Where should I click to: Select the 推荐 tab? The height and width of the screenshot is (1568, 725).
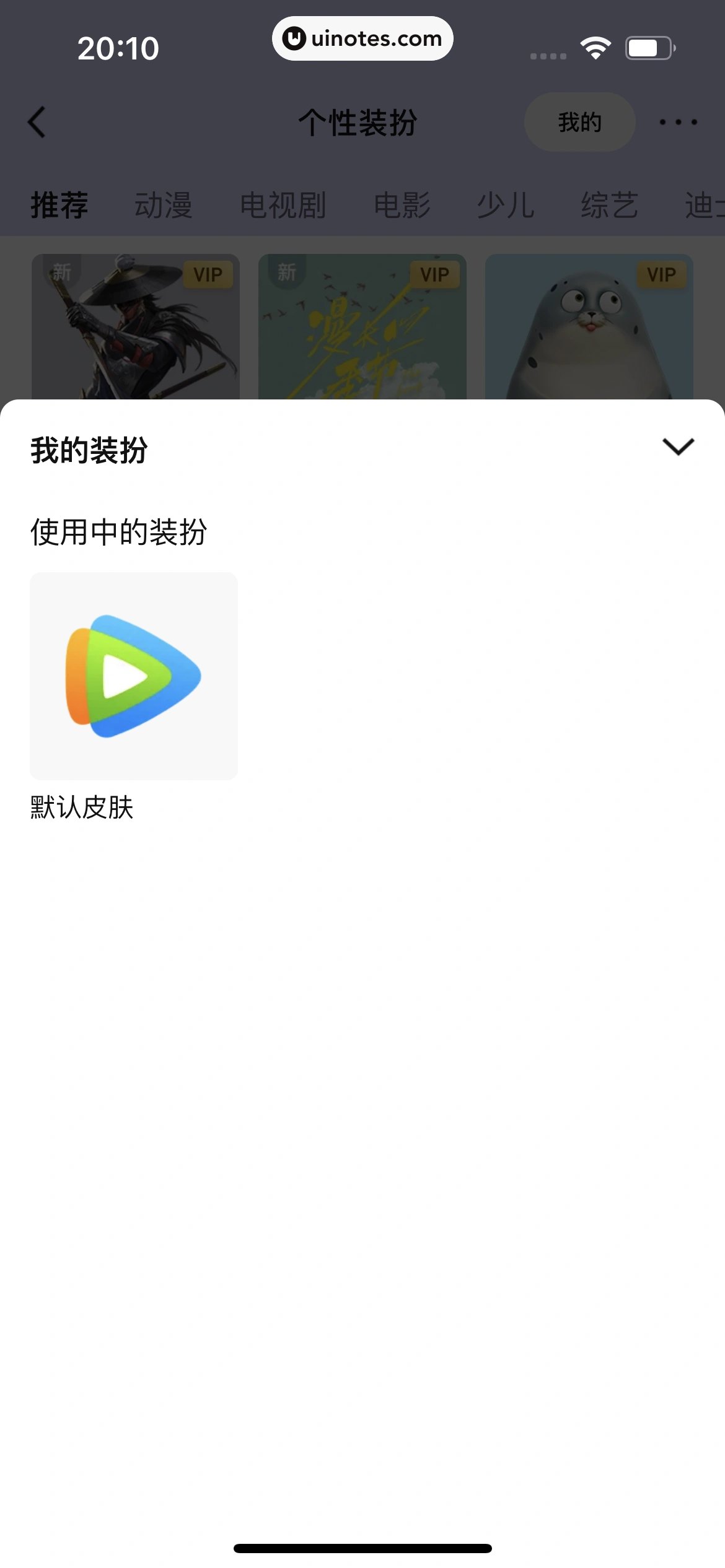(59, 205)
